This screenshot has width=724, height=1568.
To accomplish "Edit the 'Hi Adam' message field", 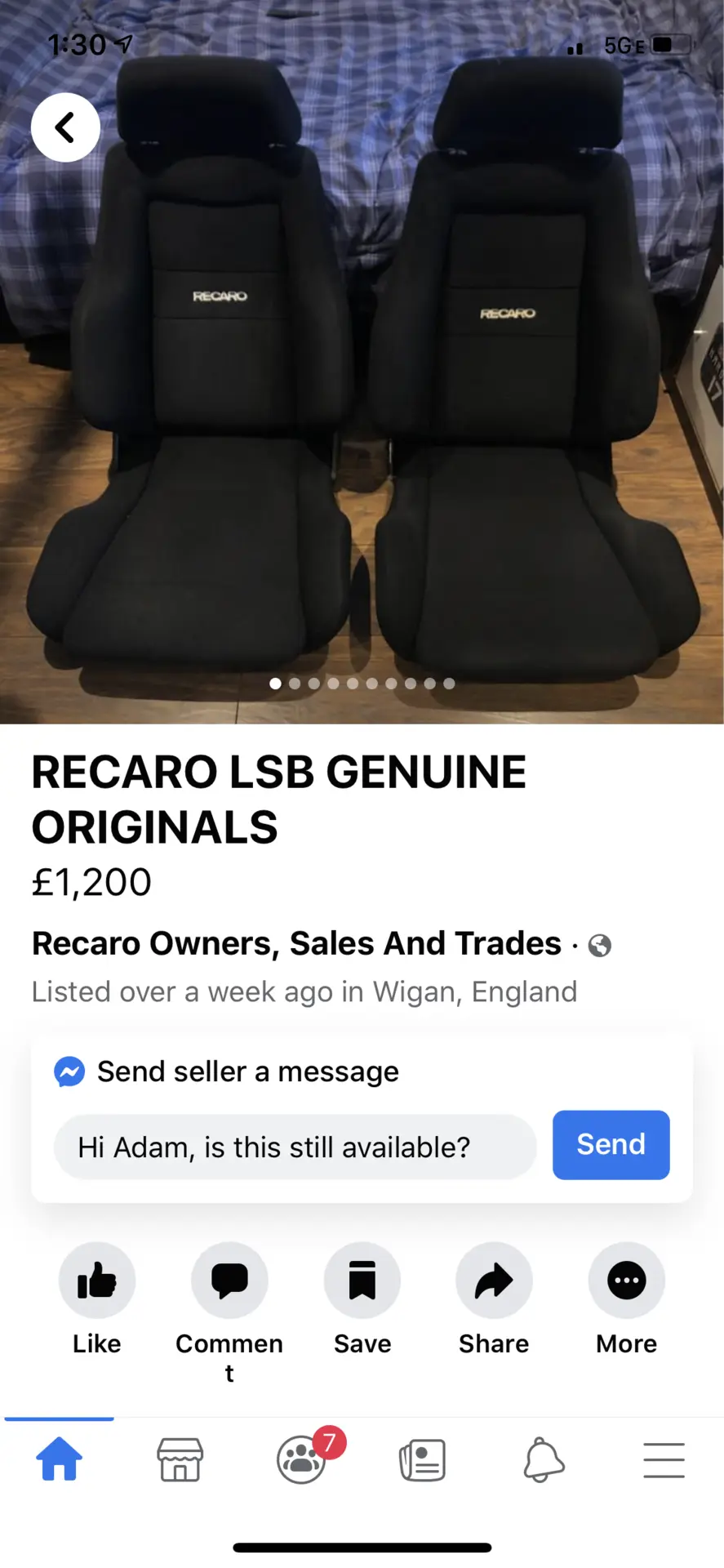I will click(x=295, y=1147).
